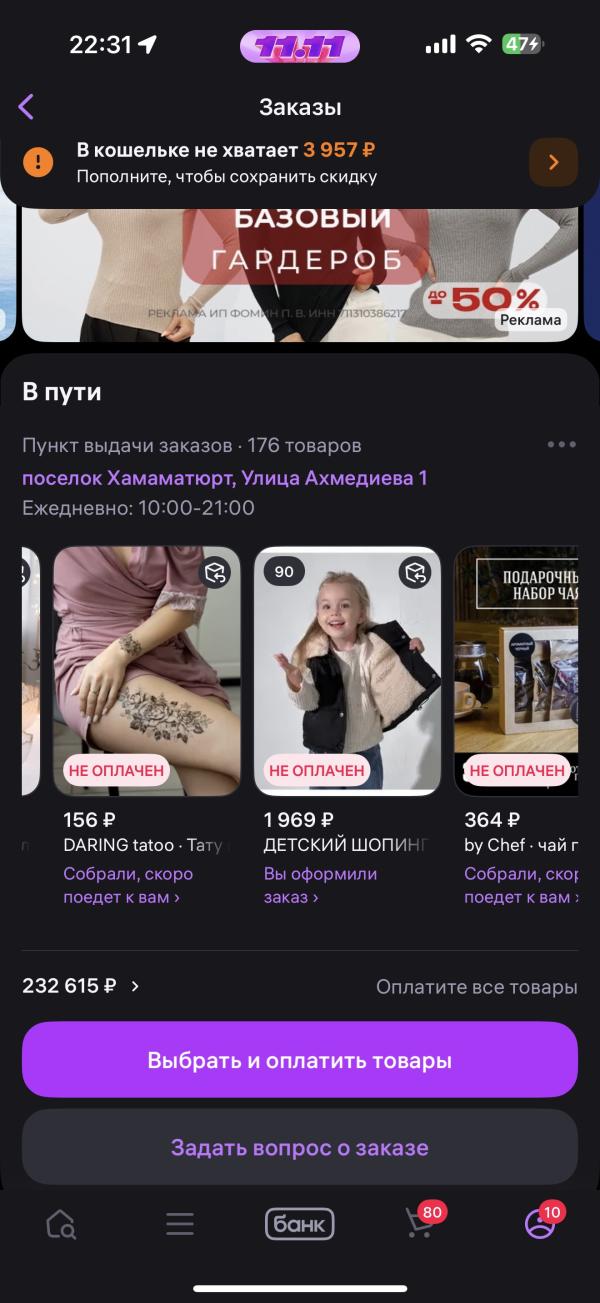Image resolution: width=600 pixels, height=1303 pixels.
Task: Go back from the Заказы screen
Action: (x=26, y=107)
